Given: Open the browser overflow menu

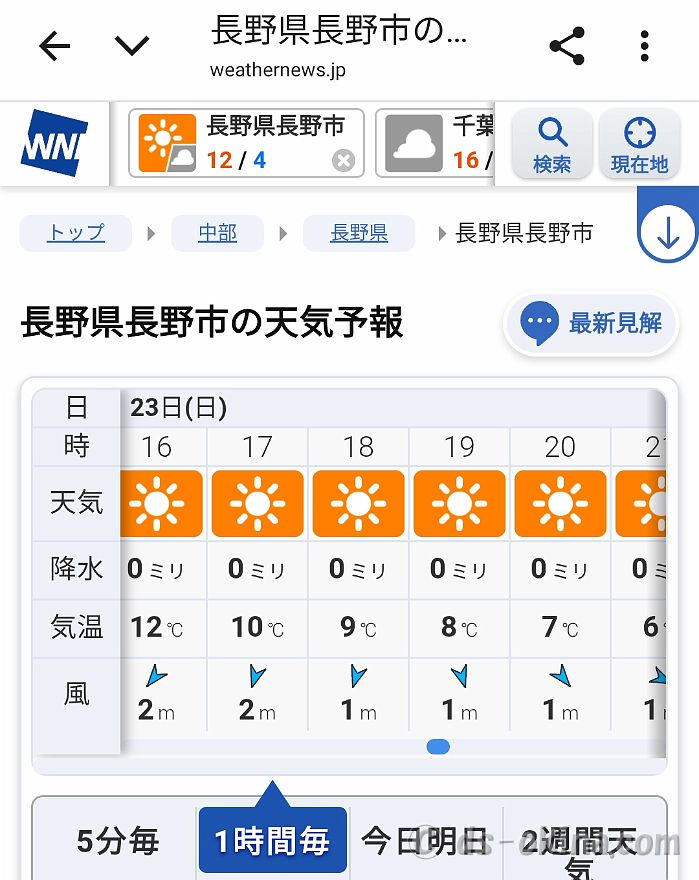Looking at the screenshot, I should [645, 46].
